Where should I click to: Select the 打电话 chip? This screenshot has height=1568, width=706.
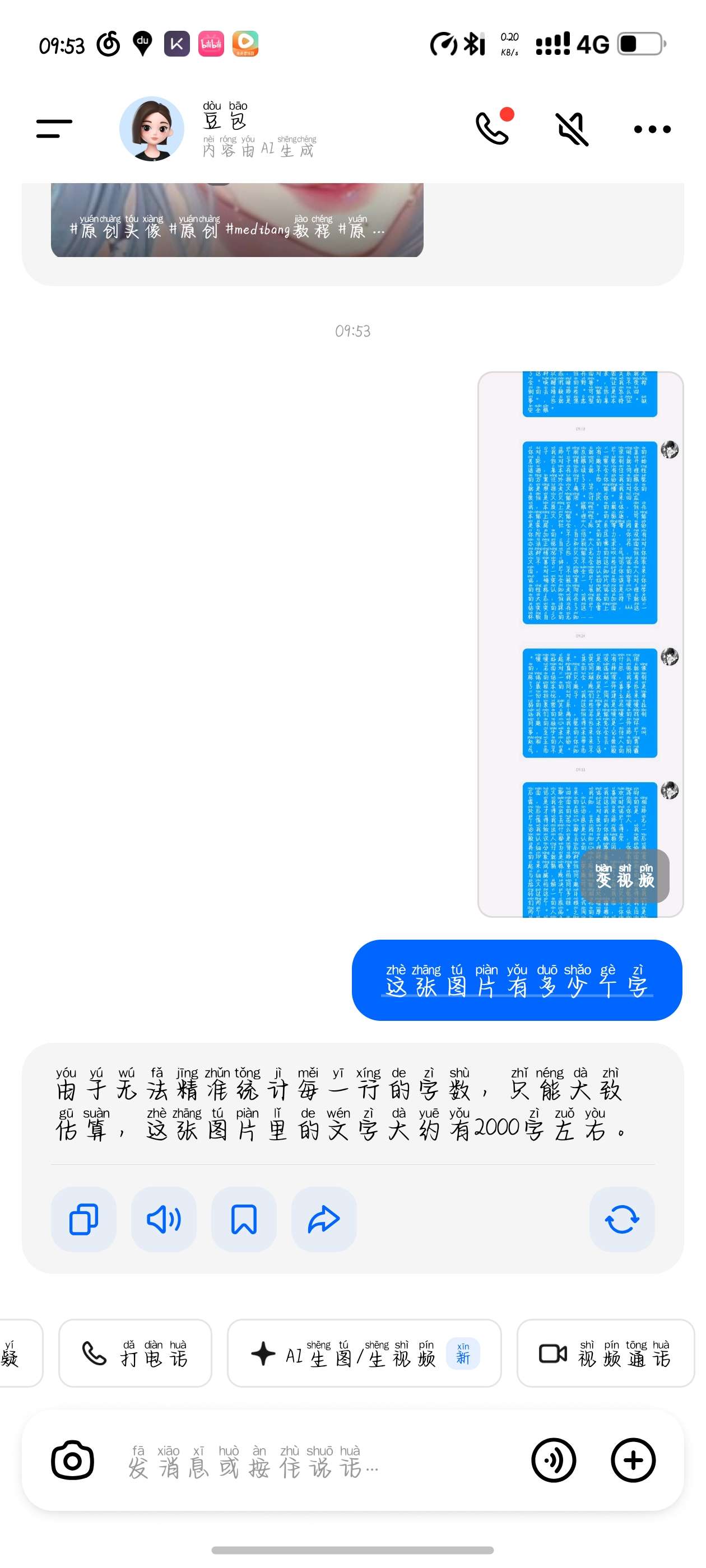tap(135, 1353)
